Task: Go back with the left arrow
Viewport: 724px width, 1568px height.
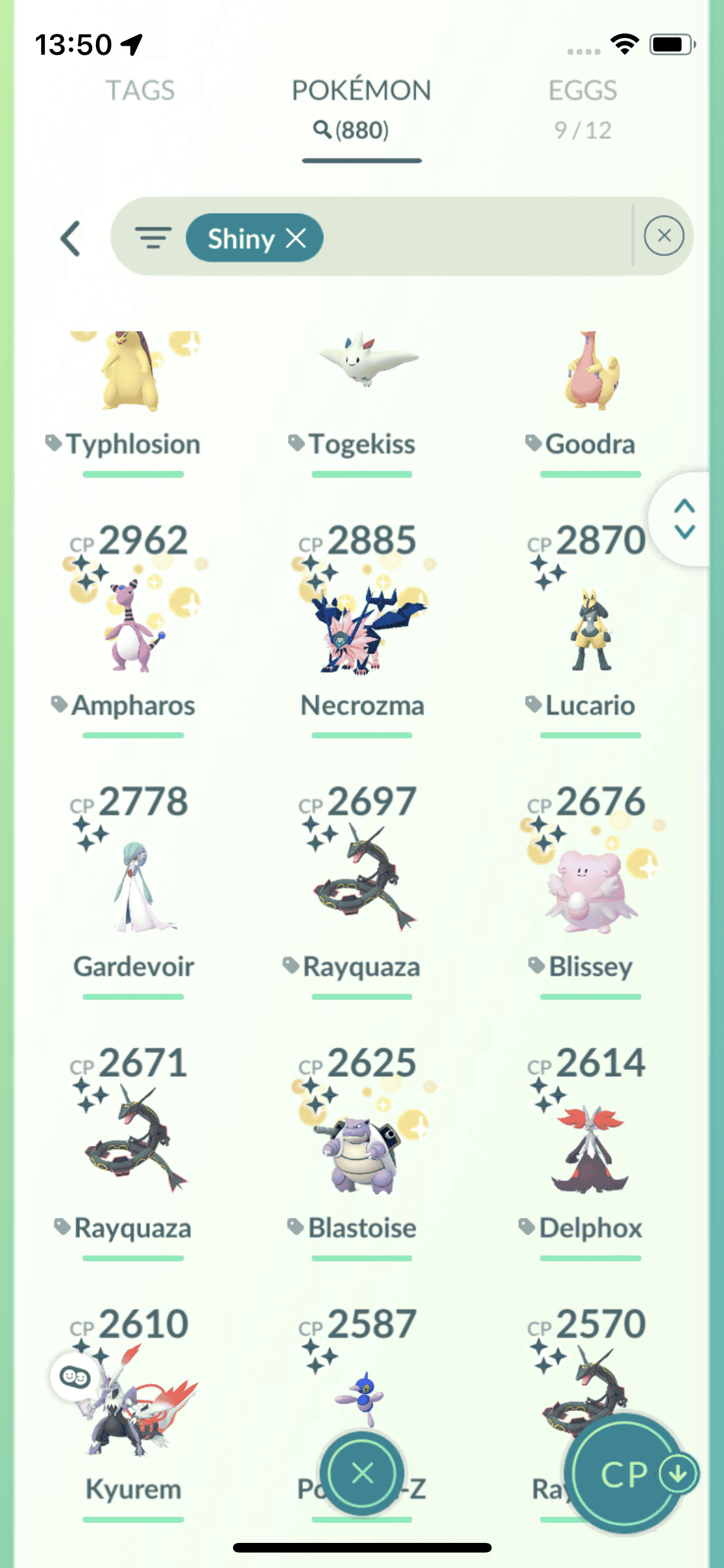Action: click(71, 239)
